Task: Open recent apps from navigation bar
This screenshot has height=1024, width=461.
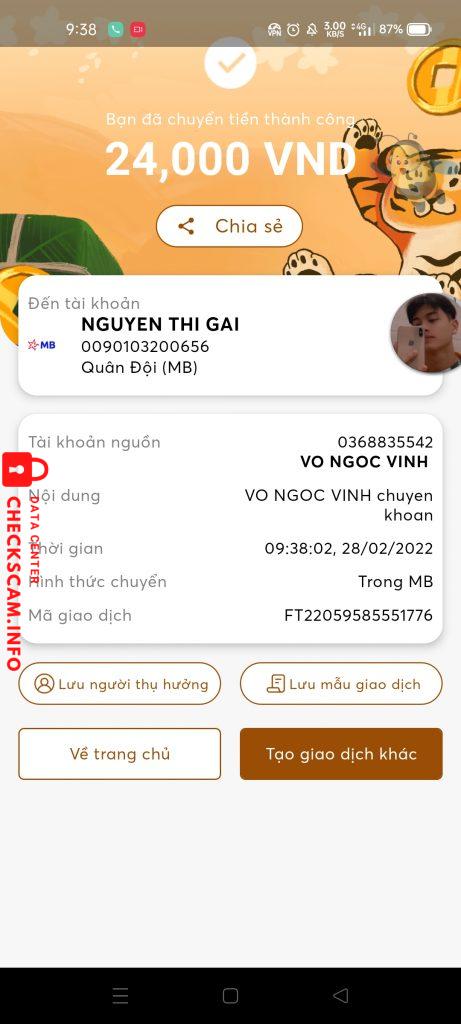Action: (x=120, y=995)
